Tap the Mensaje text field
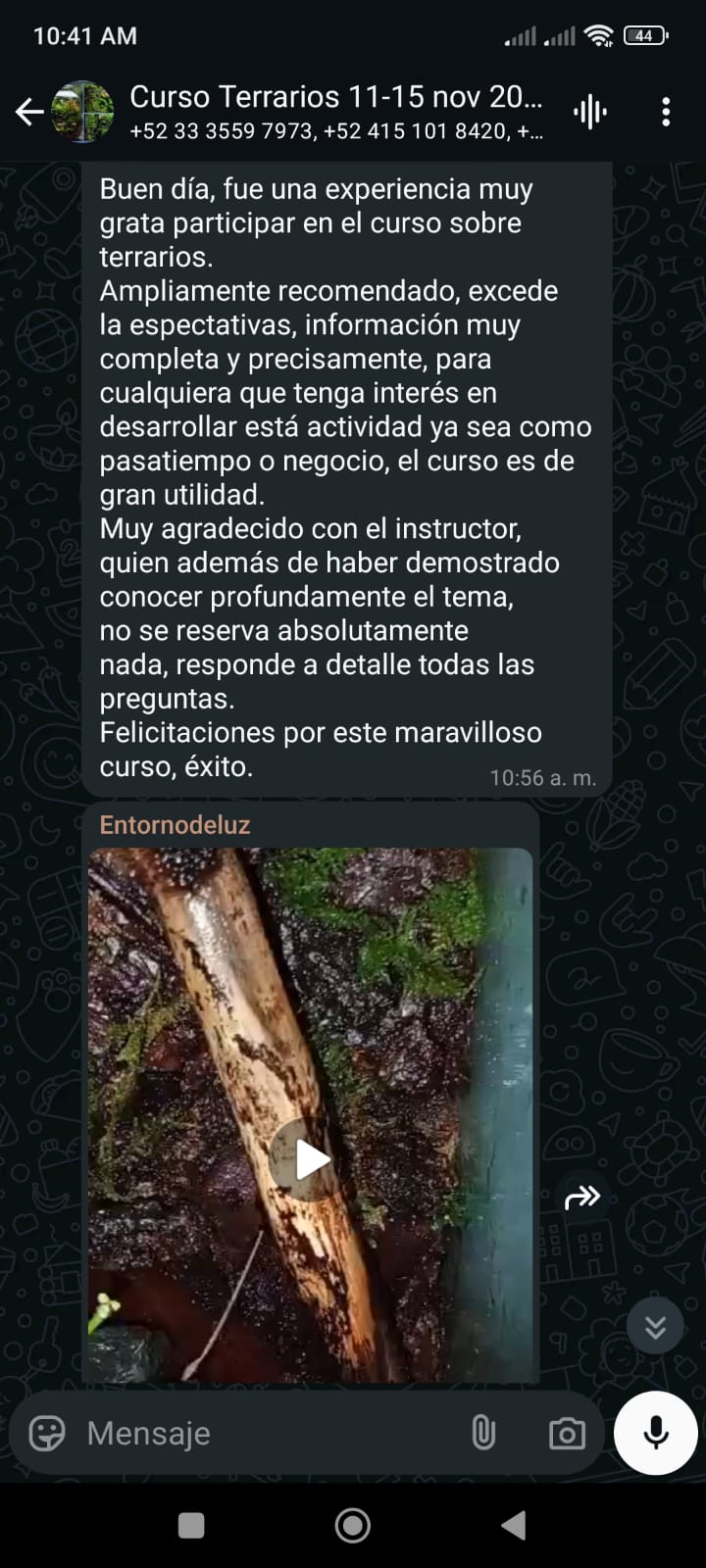The height and width of the screenshot is (1568, 706). [x=265, y=1433]
